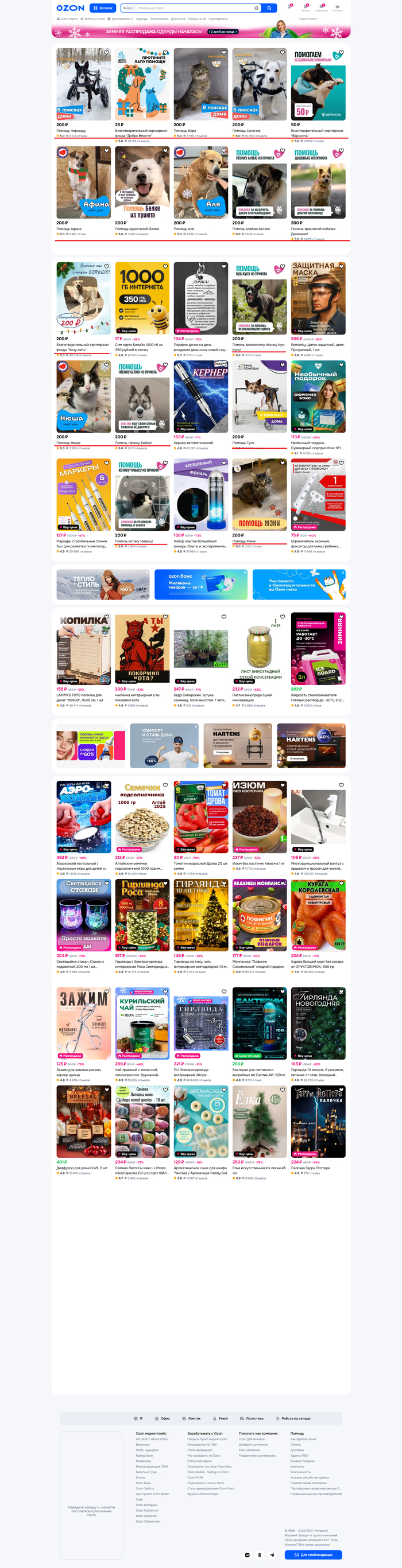This screenshot has width=402, height=1568.
Task: Open the Каталог menu button
Action: pos(102,8)
